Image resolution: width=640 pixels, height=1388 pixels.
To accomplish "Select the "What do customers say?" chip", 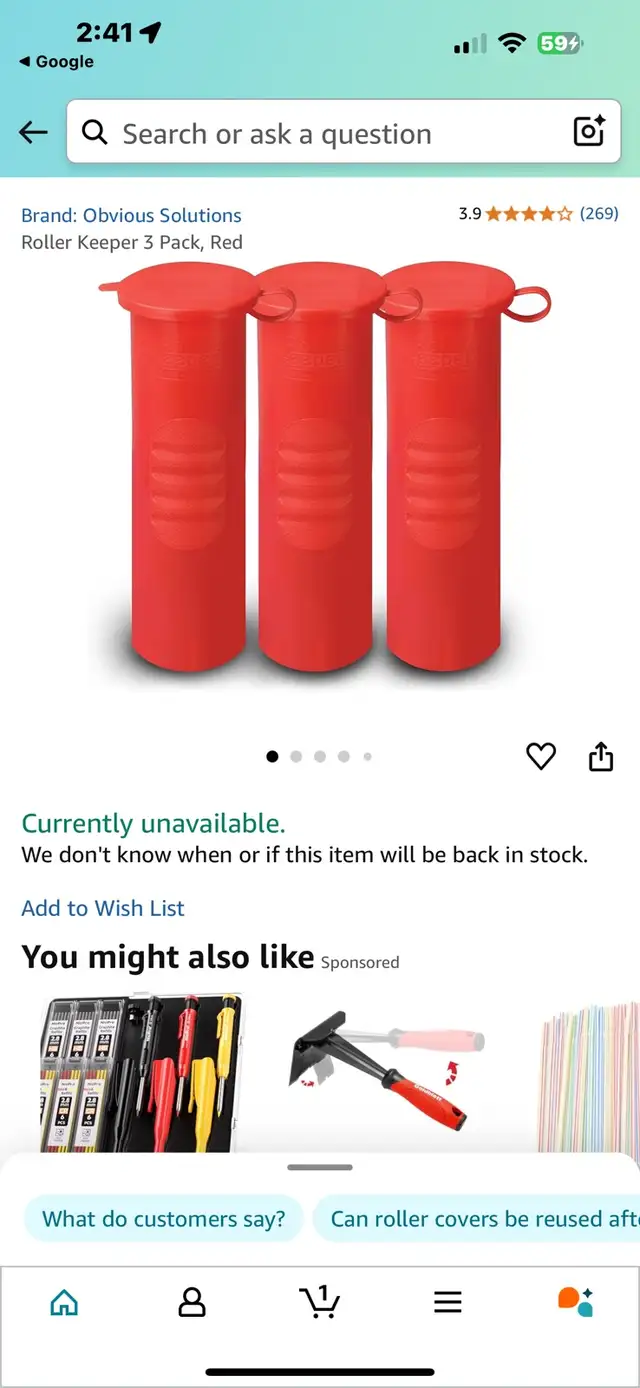I will [x=164, y=1219].
